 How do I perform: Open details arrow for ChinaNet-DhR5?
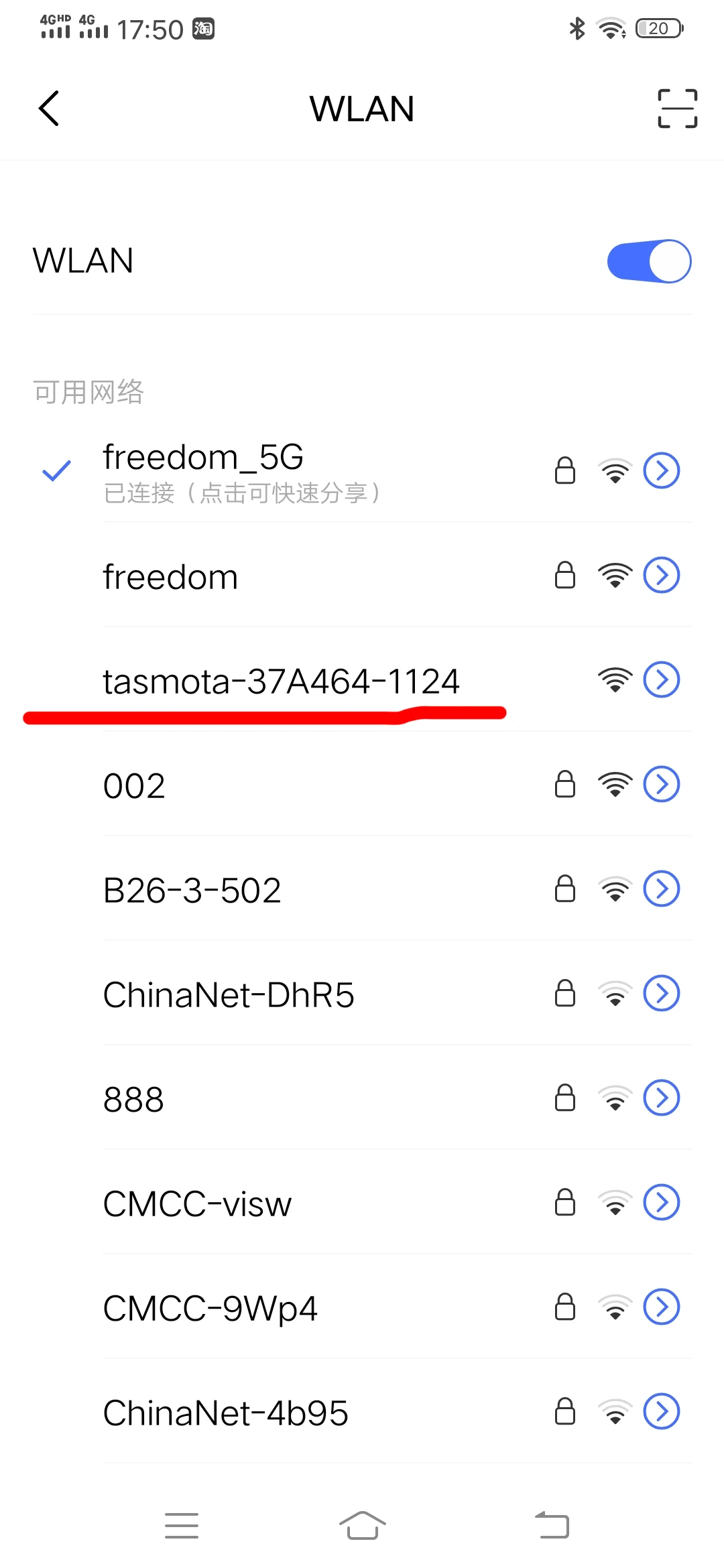(662, 994)
